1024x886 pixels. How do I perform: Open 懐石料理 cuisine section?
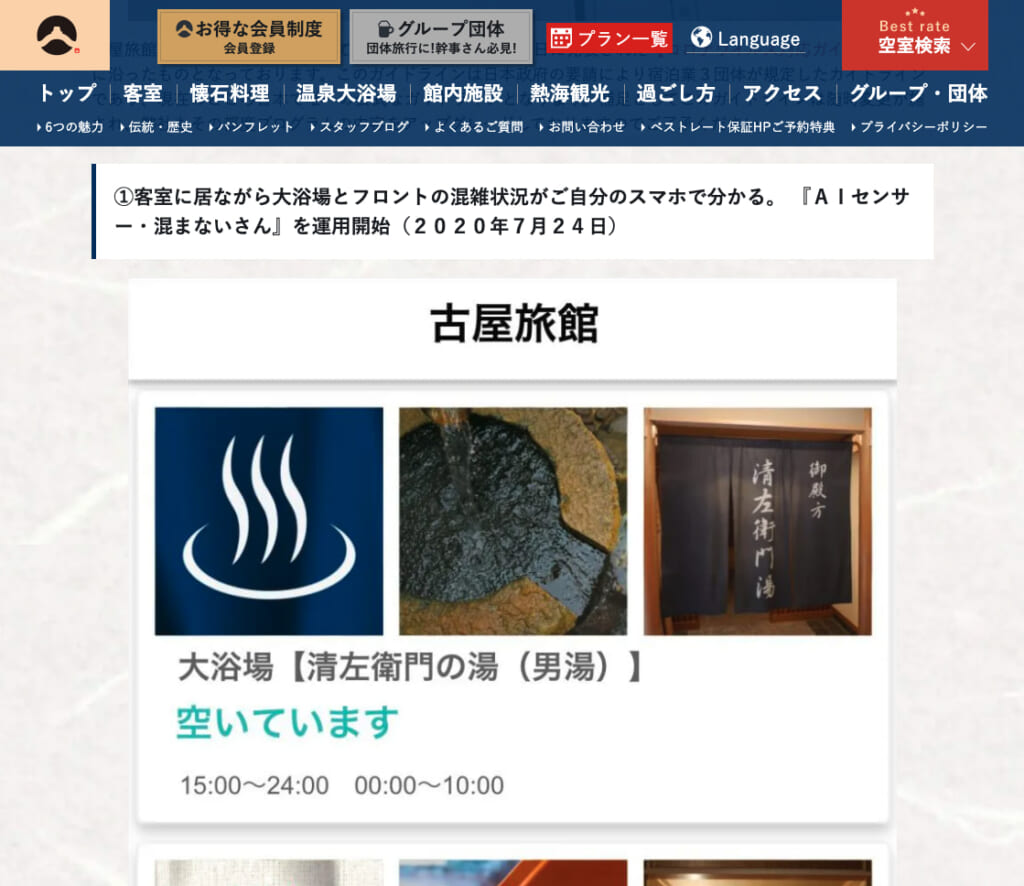click(230, 93)
